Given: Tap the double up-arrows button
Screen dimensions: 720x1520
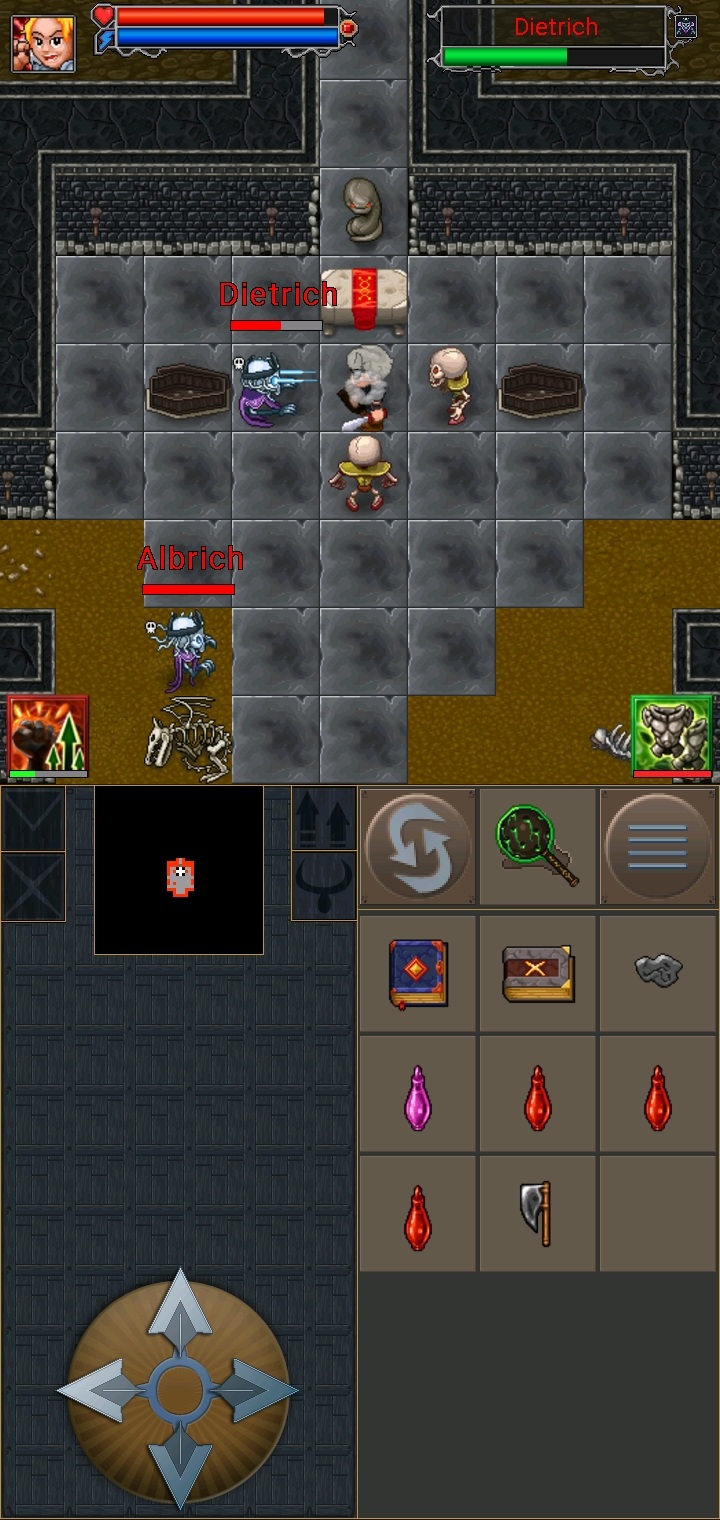Looking at the screenshot, I should [x=324, y=818].
